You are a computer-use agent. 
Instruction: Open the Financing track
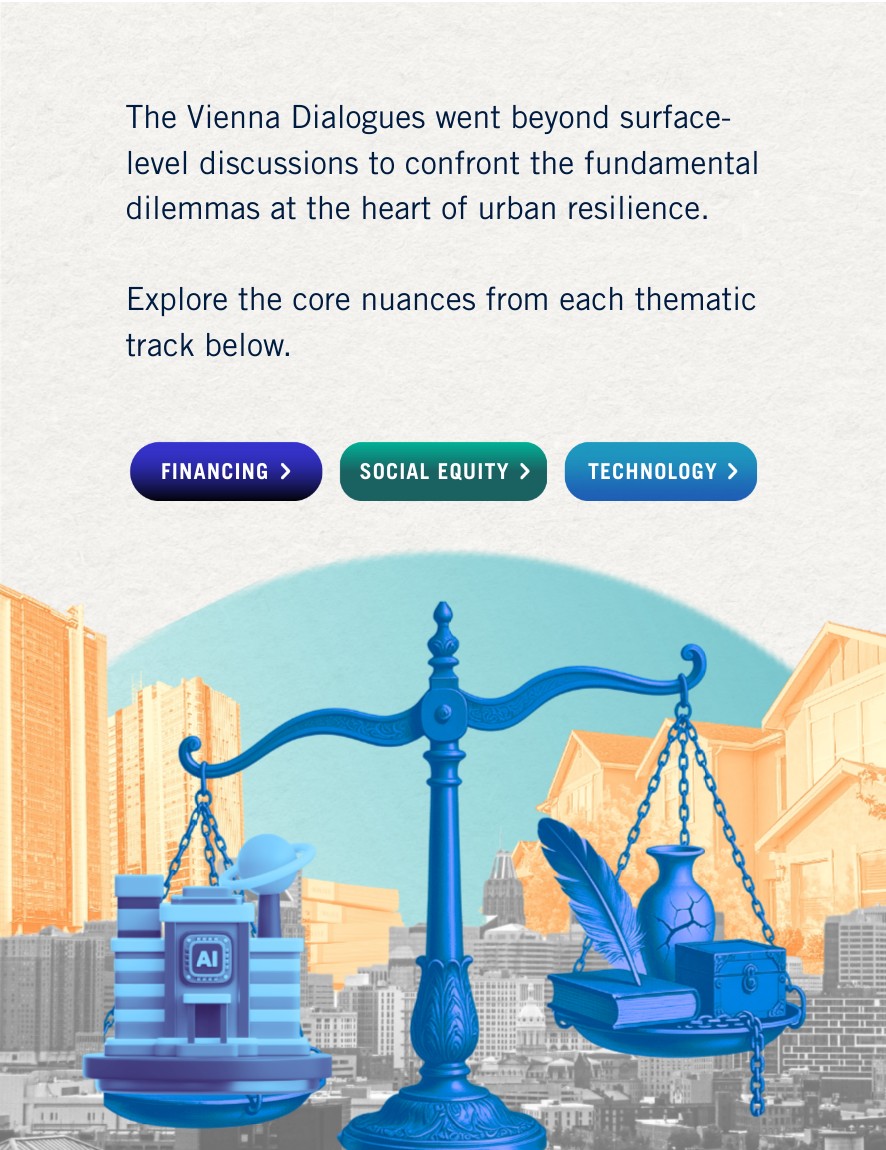point(226,471)
